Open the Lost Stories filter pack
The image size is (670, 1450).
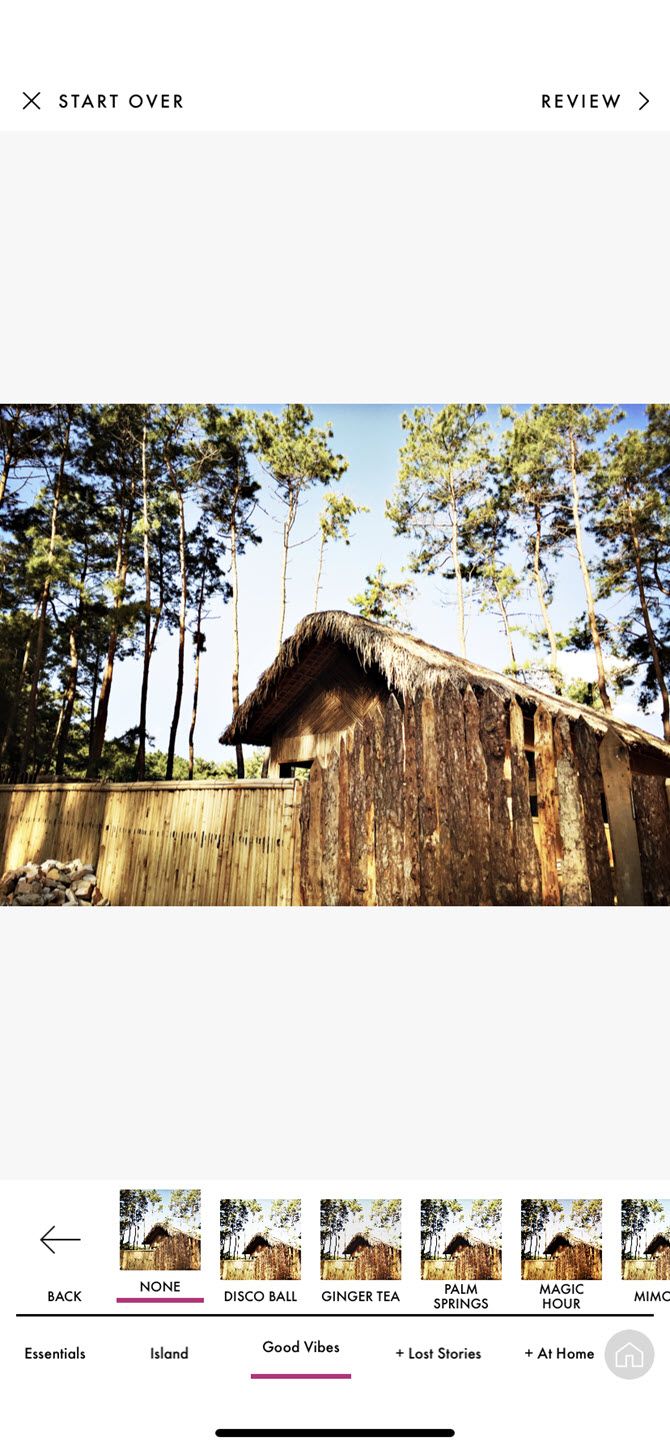click(x=438, y=1353)
